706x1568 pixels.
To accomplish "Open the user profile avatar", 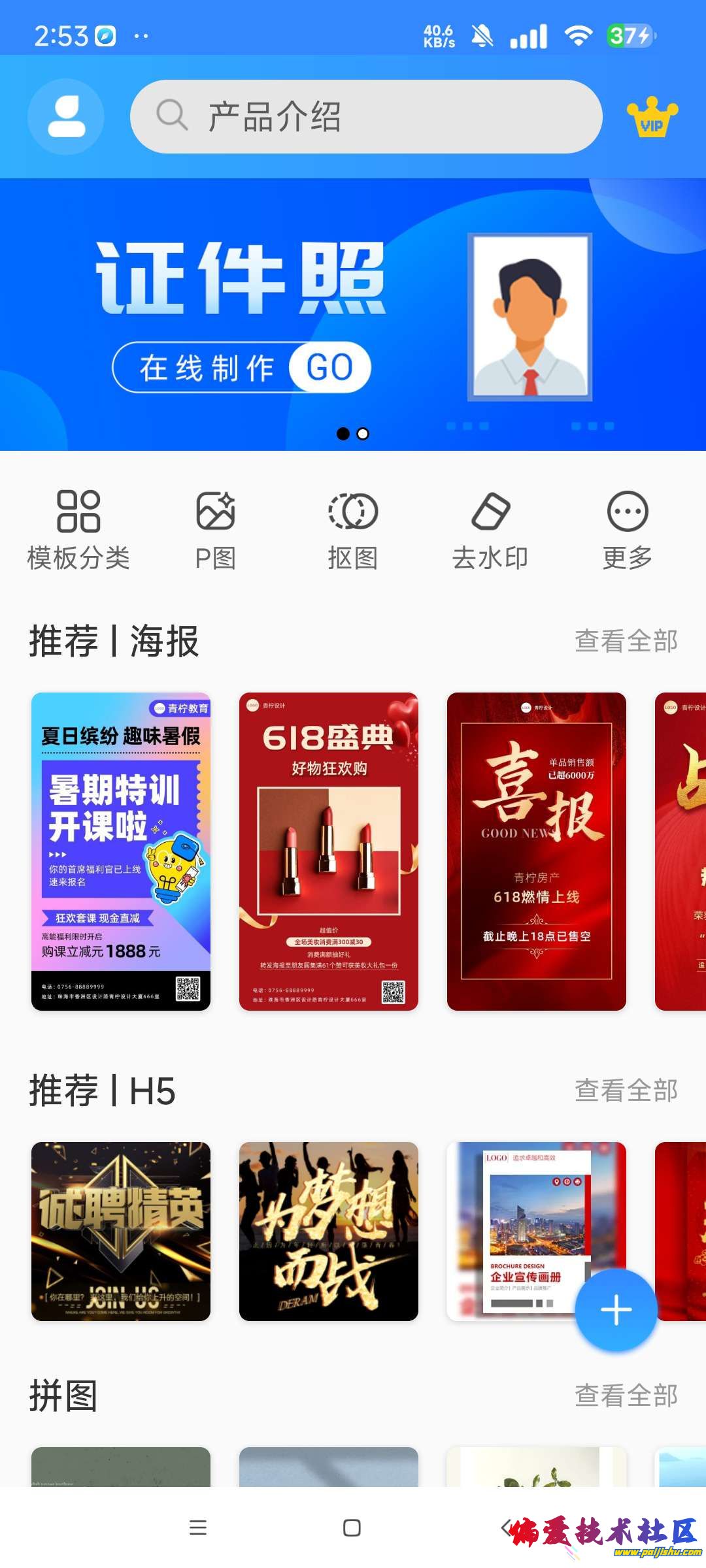I will (x=66, y=117).
